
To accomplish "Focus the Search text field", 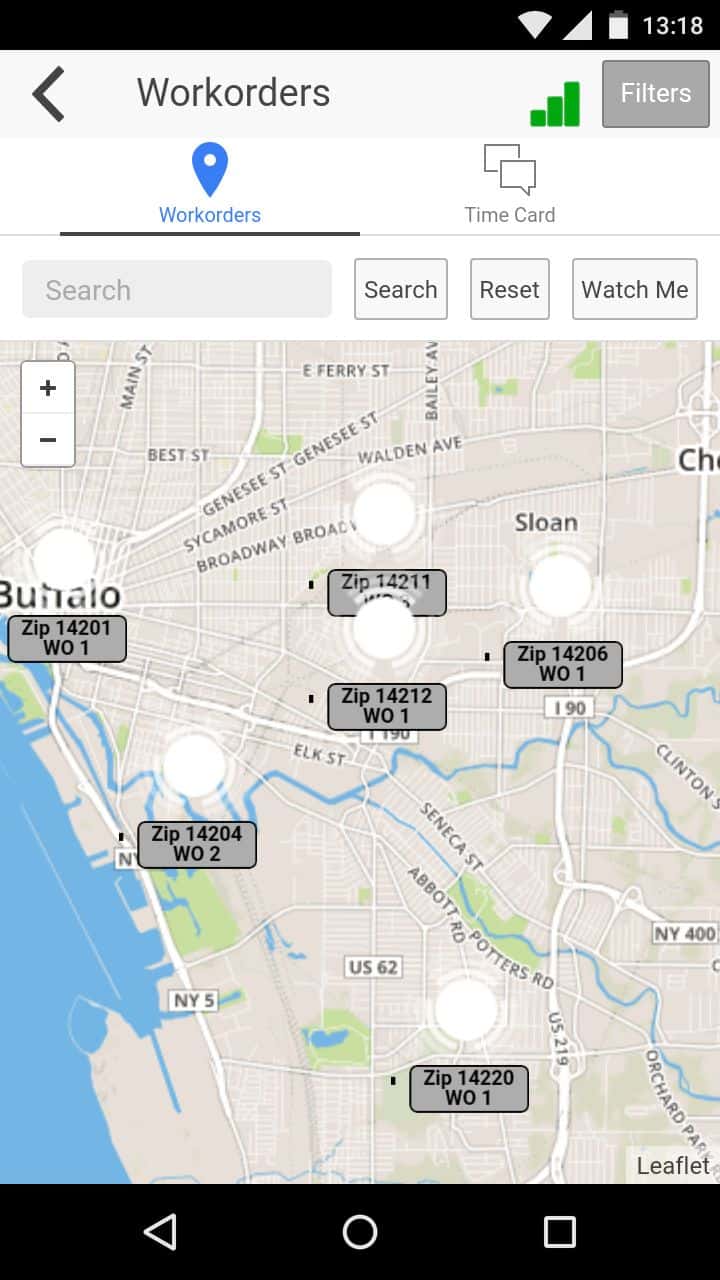I will [x=177, y=290].
